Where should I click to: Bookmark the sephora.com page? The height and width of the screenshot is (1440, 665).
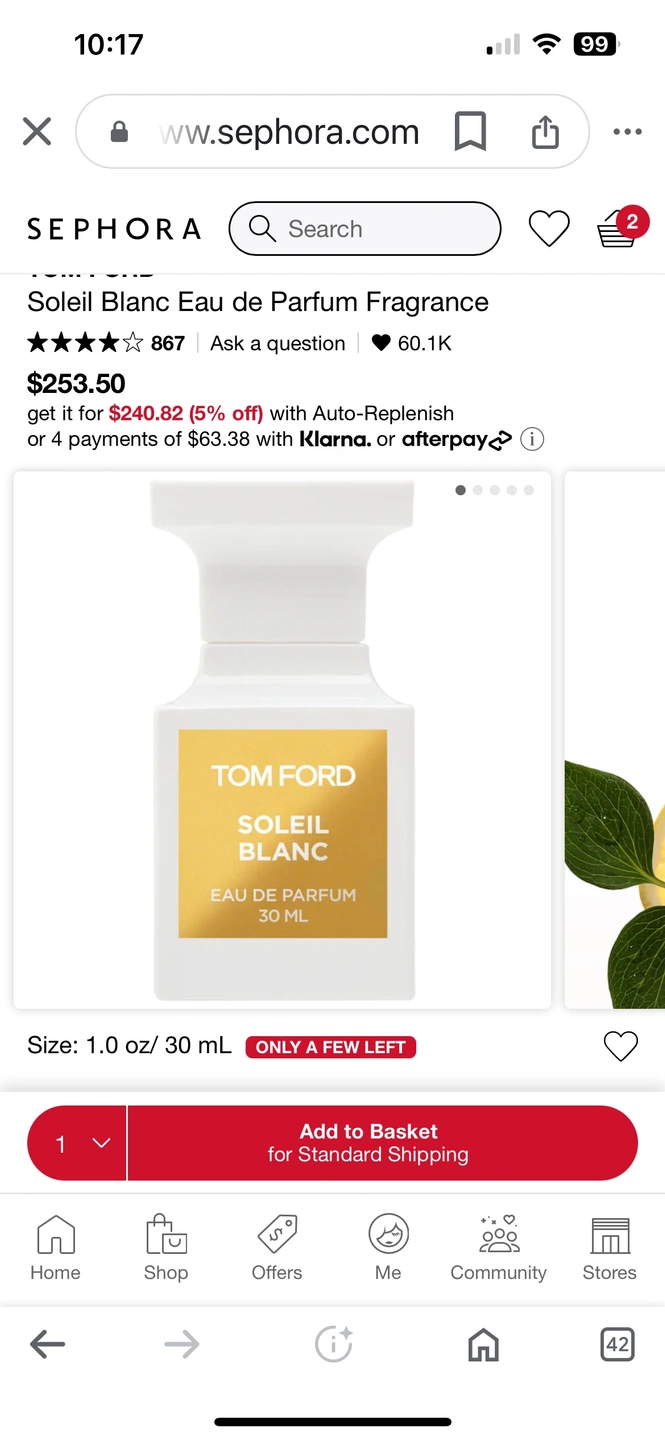(470, 131)
